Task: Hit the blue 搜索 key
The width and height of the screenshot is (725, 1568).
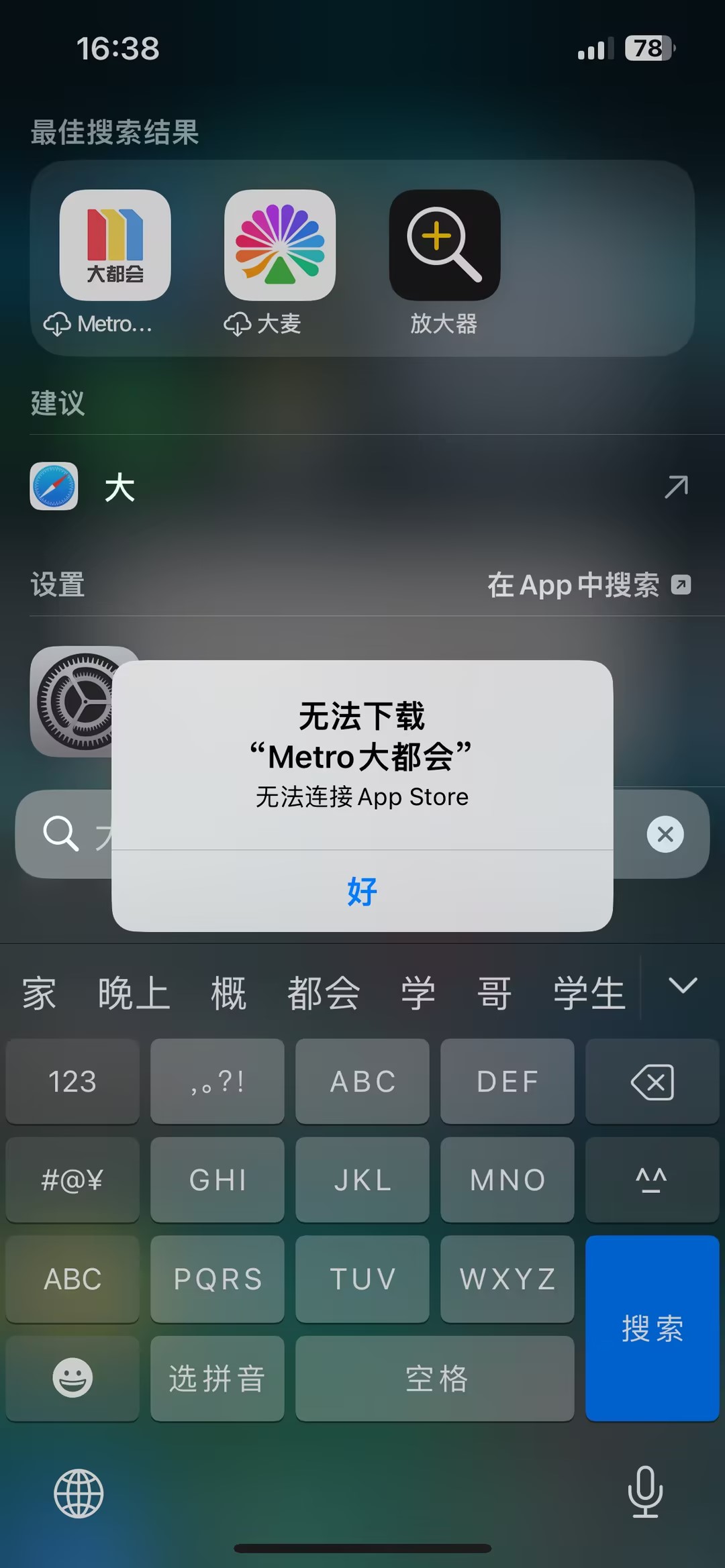Action: coord(652,1328)
